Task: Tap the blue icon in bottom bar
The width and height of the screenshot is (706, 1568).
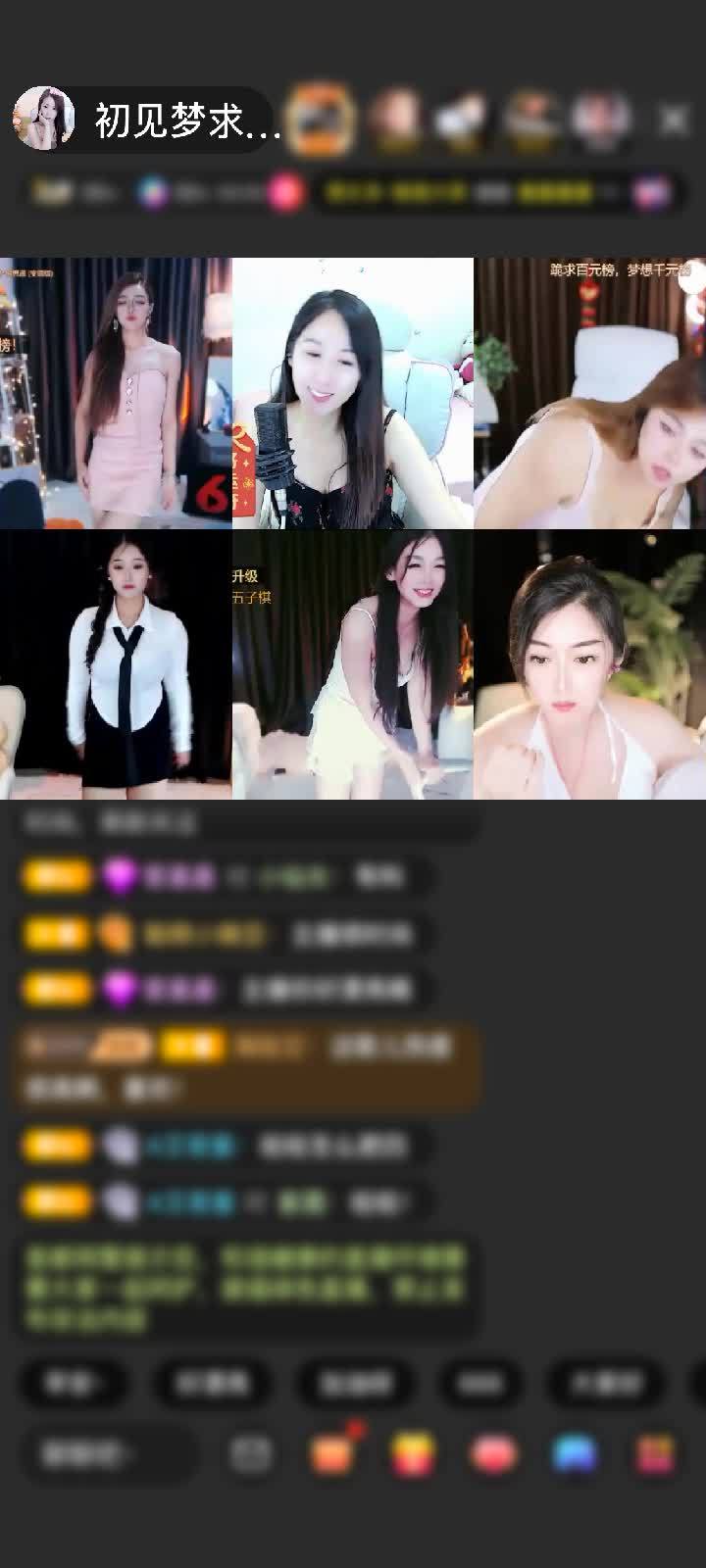Action: point(575,1454)
